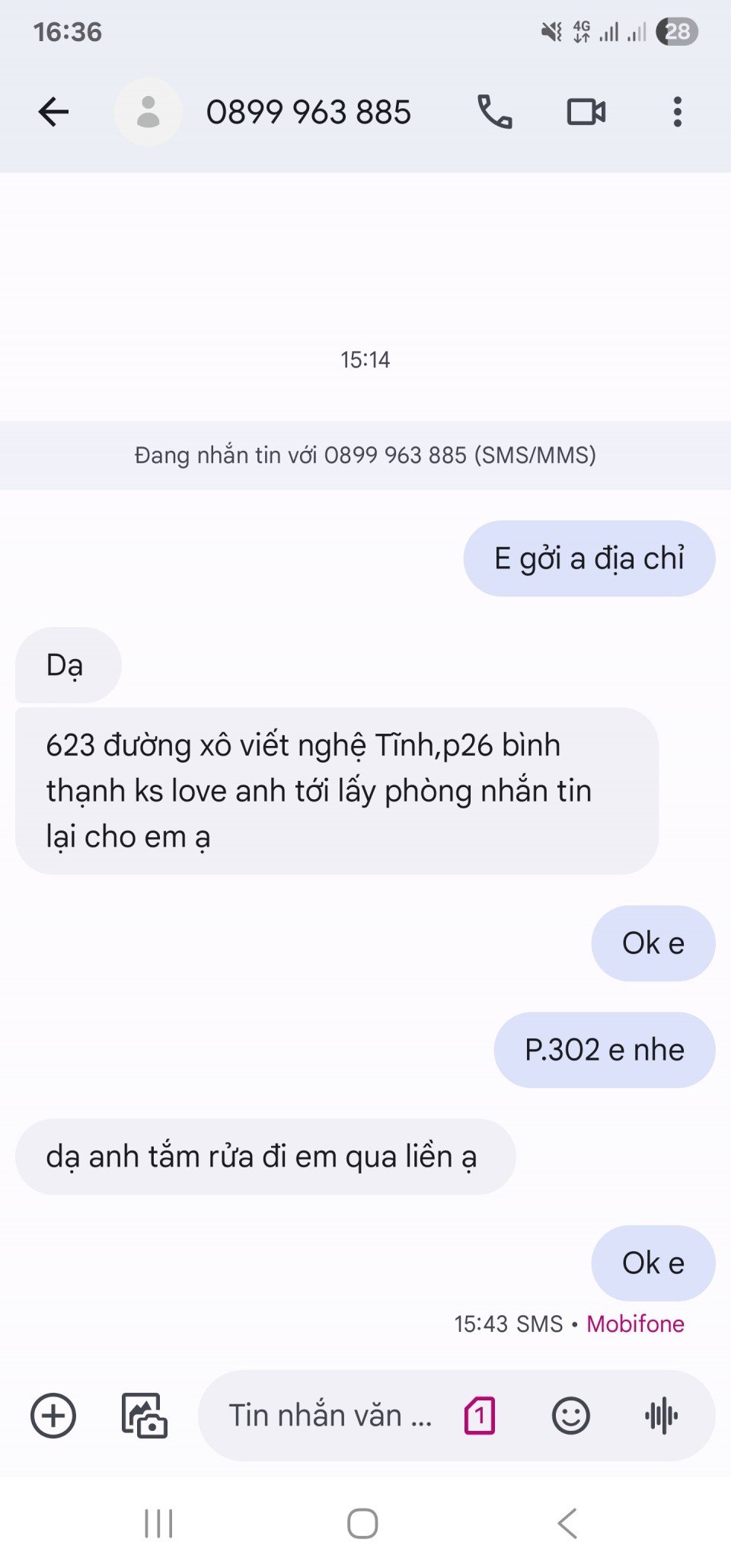731x1568 pixels.
Task: Open the gallery and camera picker
Action: (x=144, y=1416)
